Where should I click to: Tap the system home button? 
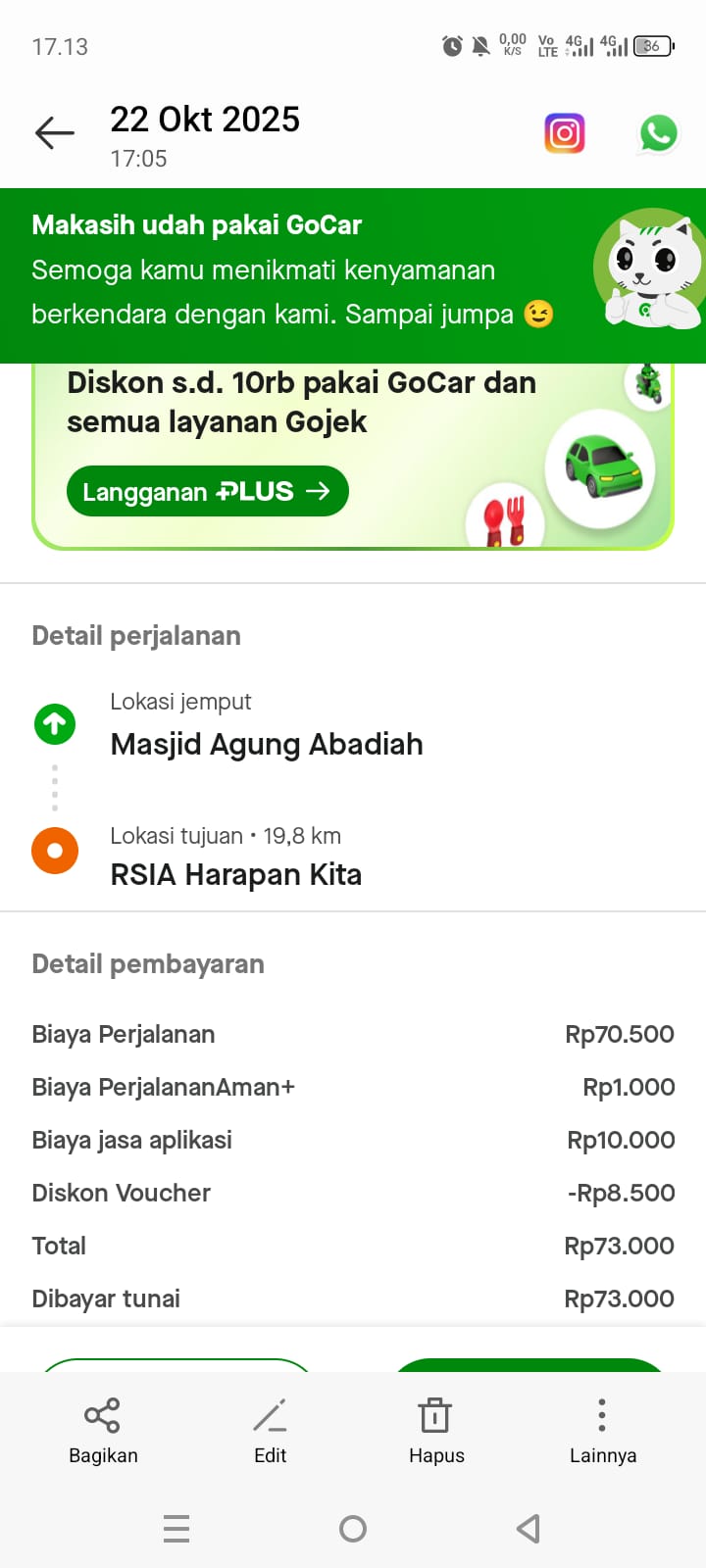point(353,1529)
